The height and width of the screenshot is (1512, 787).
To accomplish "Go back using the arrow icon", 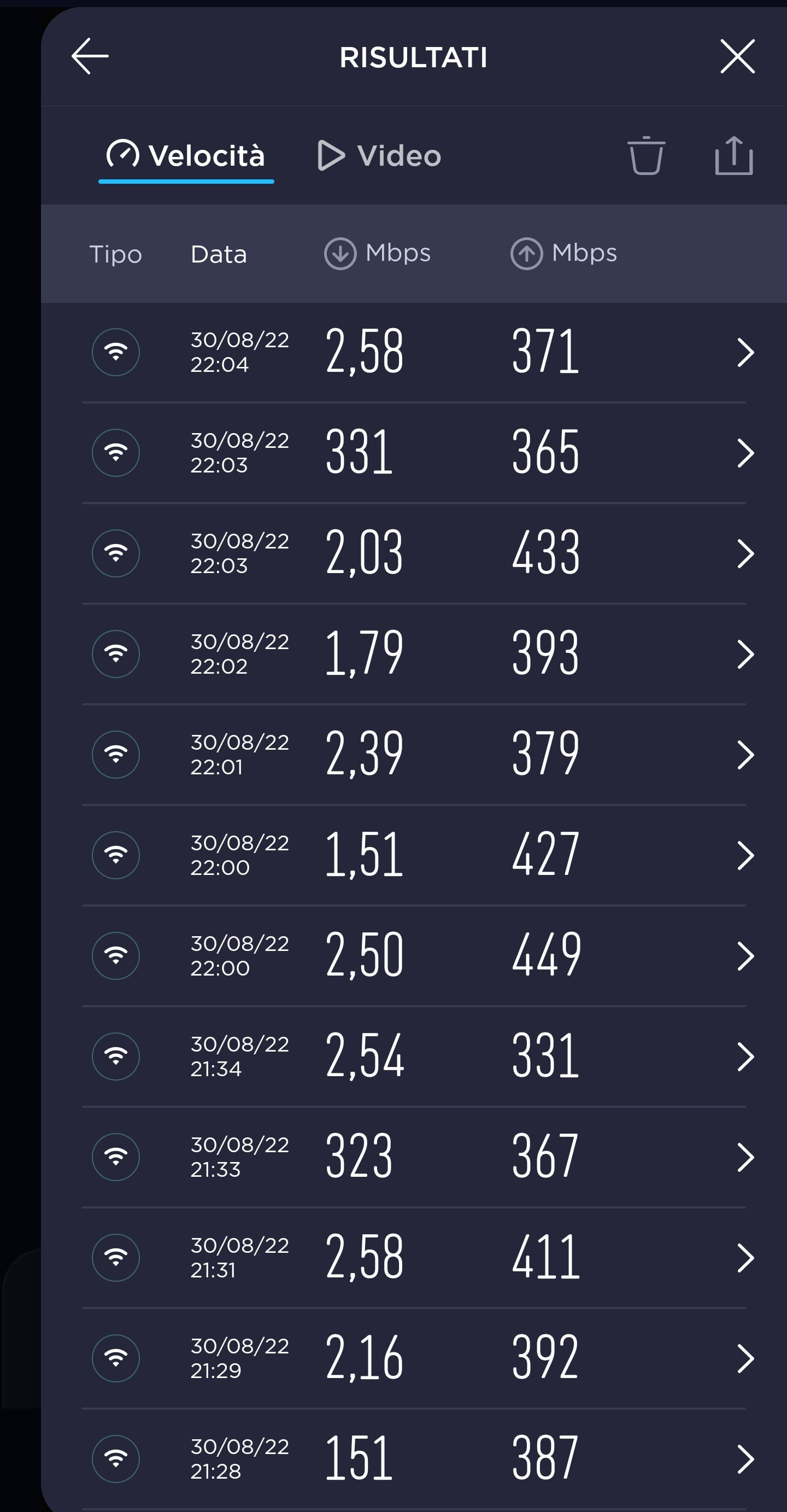I will 90,56.
